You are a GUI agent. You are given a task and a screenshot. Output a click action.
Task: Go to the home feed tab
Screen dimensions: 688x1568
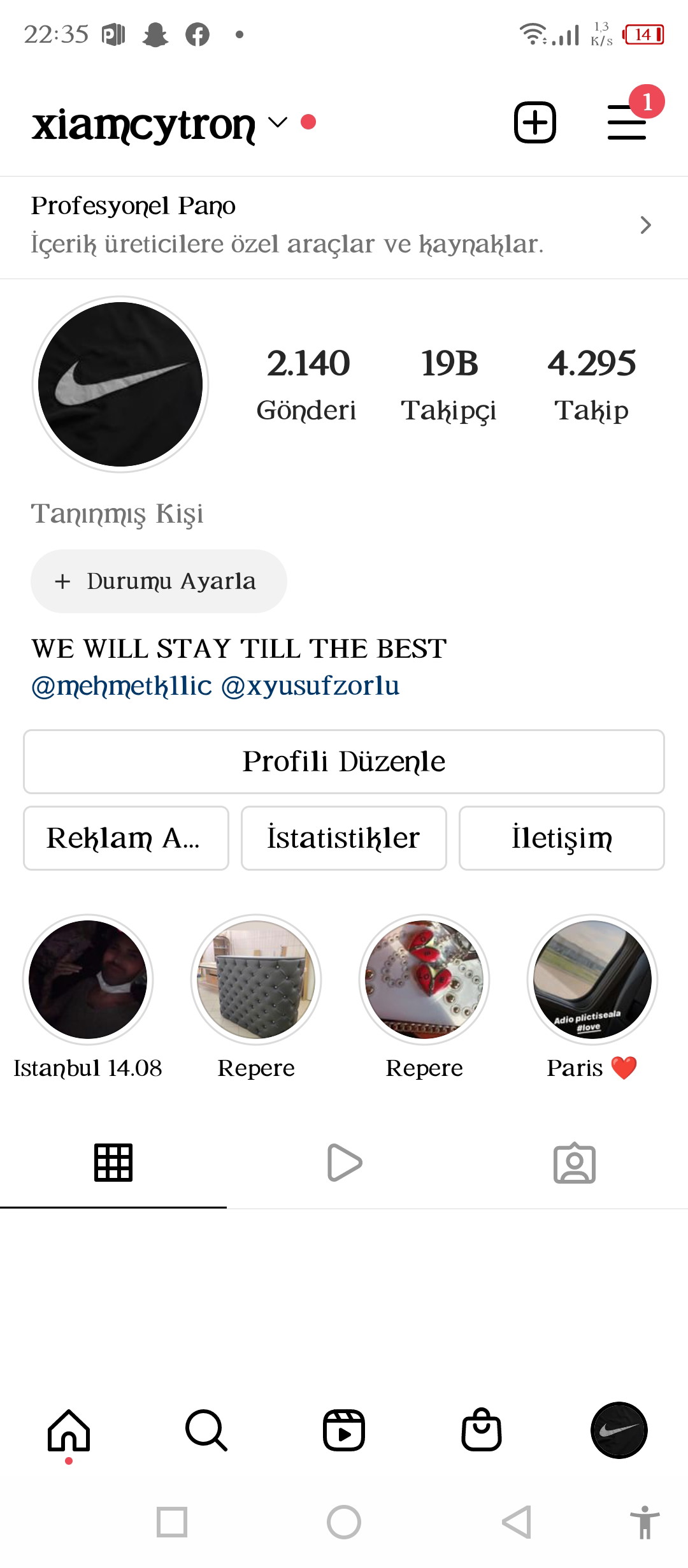[x=69, y=1430]
